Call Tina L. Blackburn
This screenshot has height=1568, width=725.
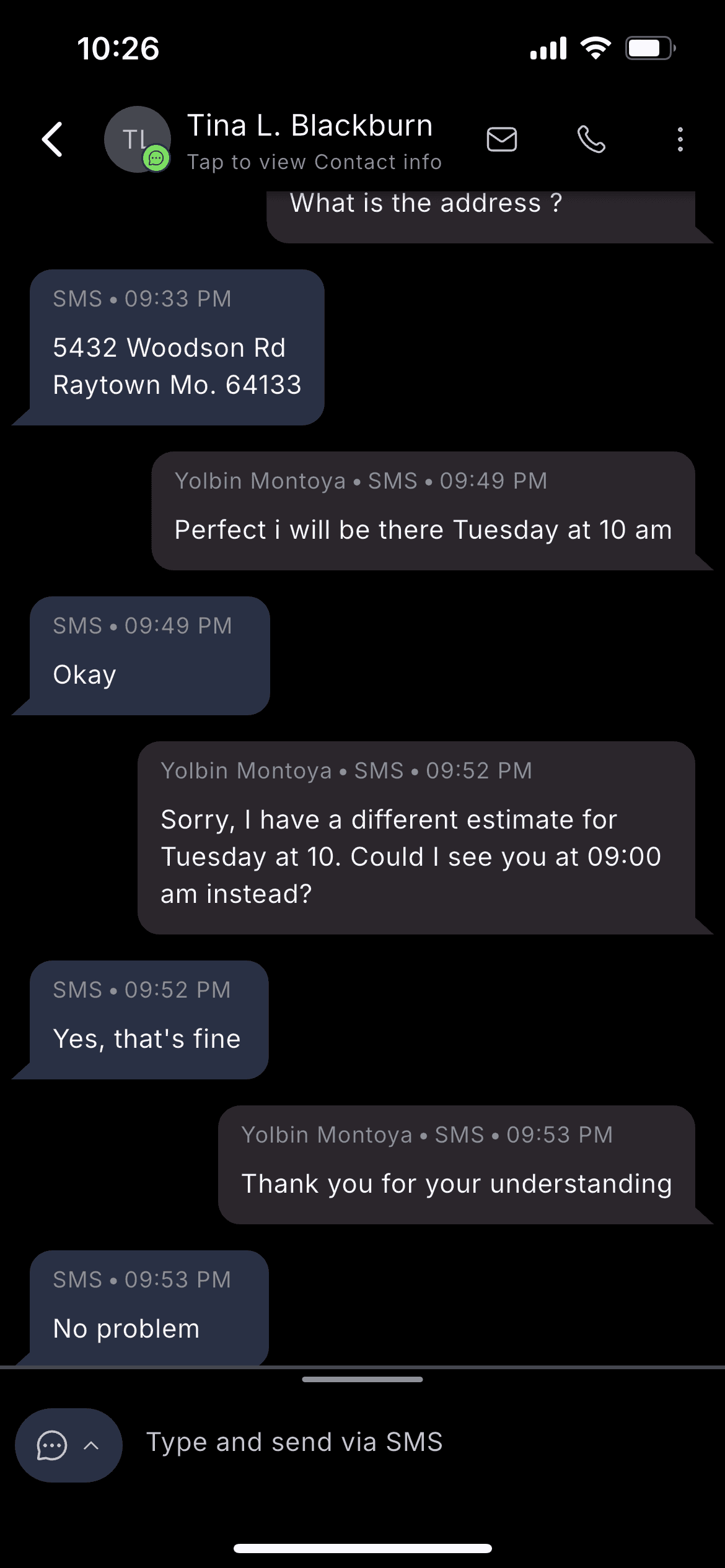coord(591,139)
